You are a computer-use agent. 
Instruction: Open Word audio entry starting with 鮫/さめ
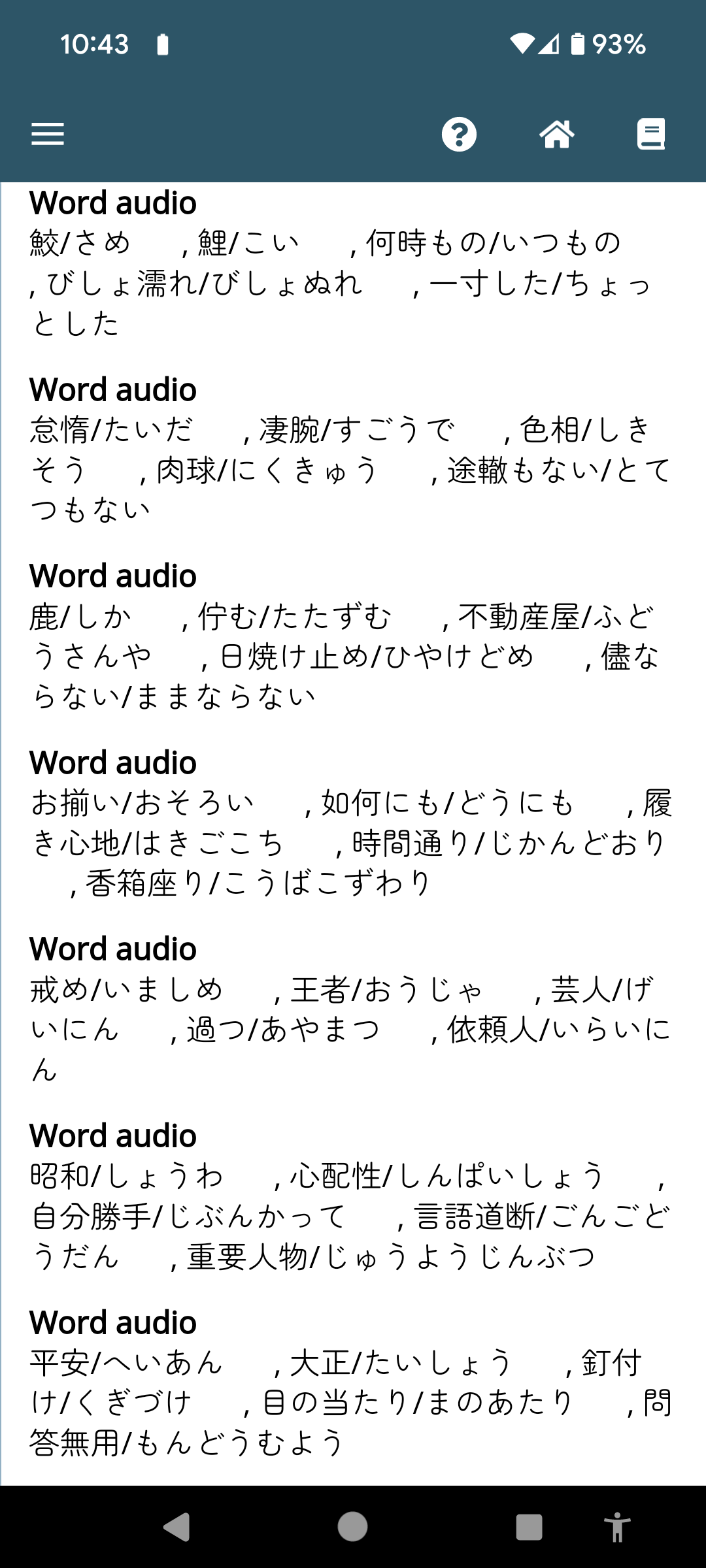point(353,263)
